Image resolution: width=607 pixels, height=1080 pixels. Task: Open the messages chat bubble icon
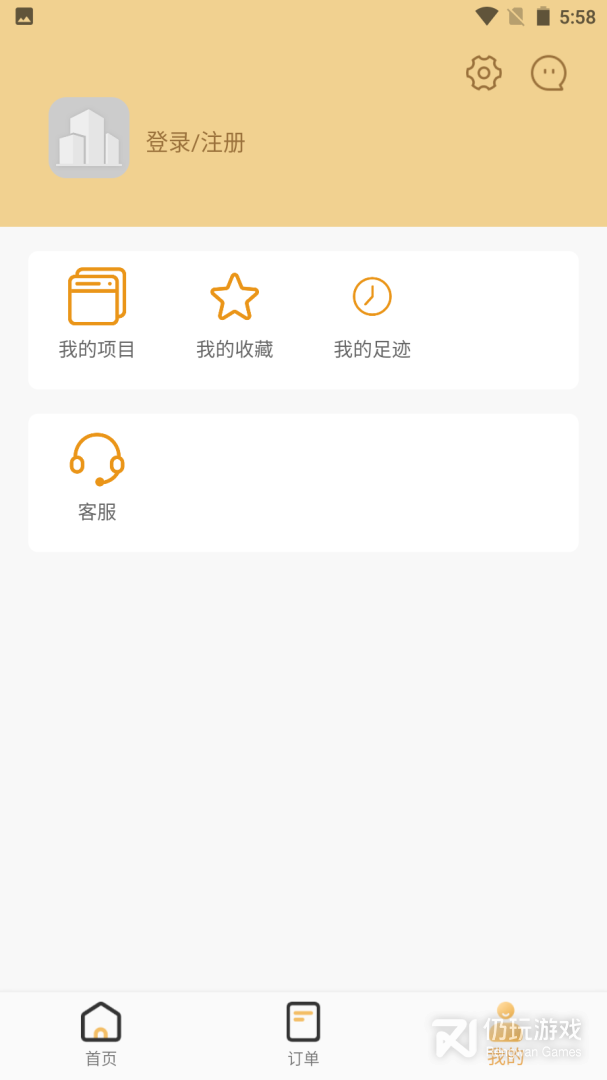[548, 73]
